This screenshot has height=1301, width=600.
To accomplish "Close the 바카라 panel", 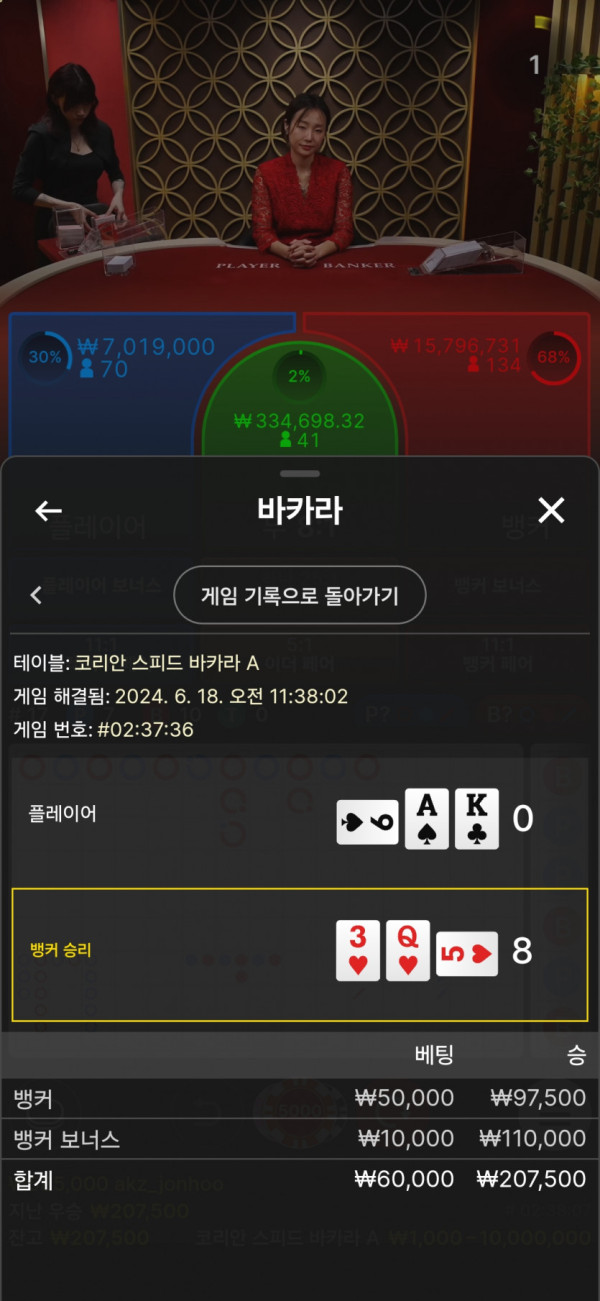I will coord(551,511).
